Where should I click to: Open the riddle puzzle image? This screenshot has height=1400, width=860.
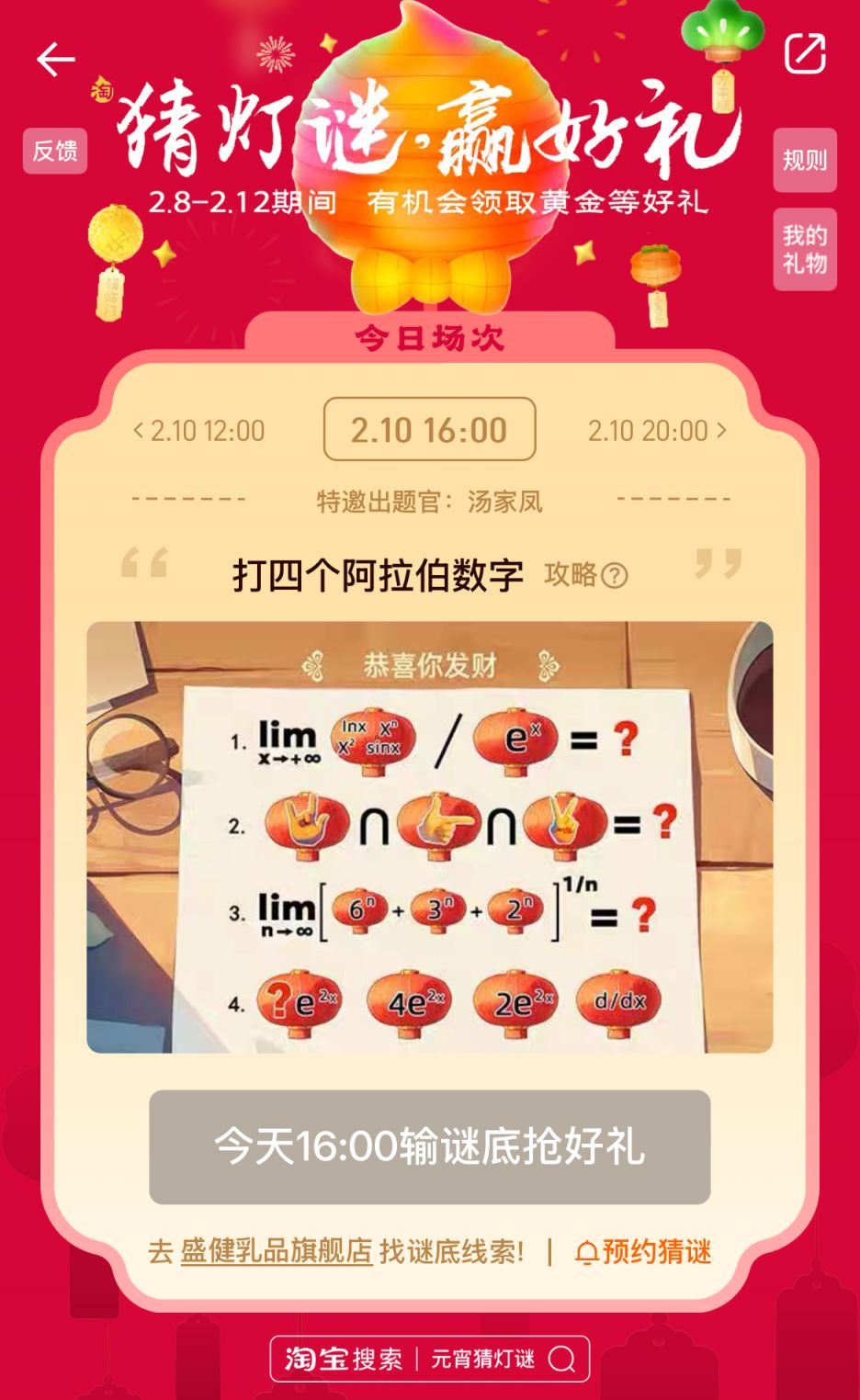(x=429, y=836)
